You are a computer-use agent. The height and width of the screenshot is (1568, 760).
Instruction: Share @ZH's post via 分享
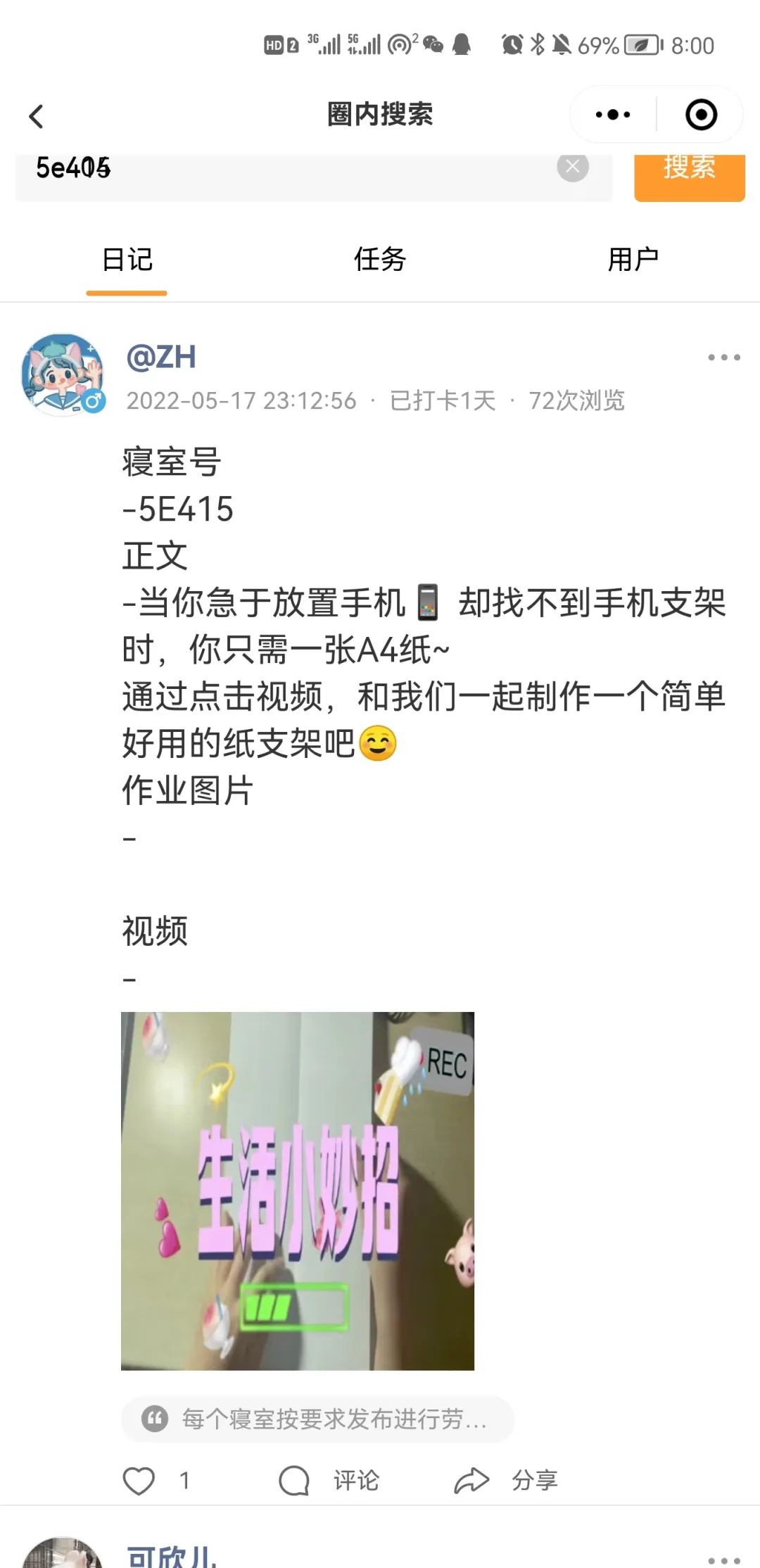507,1481
